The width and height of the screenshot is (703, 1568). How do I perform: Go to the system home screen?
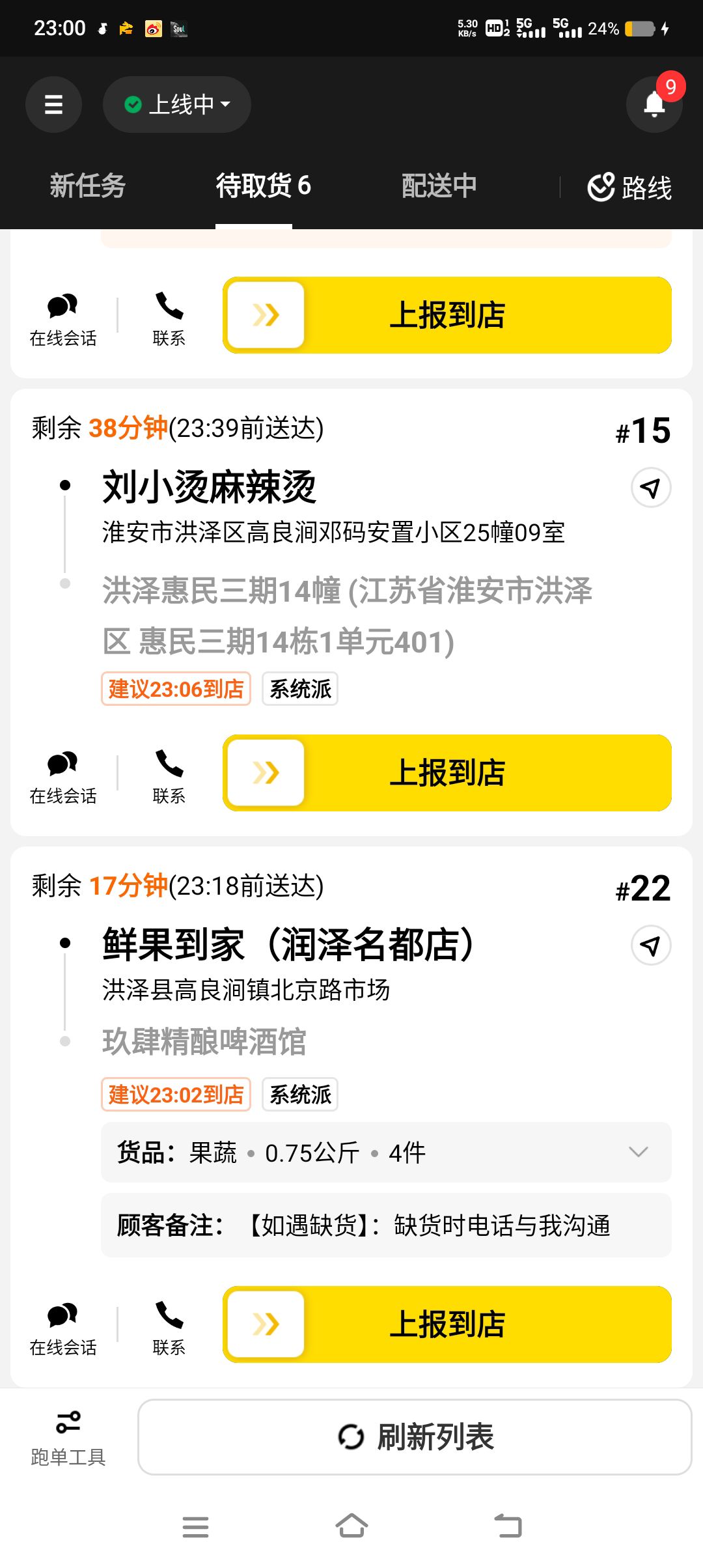(351, 1526)
